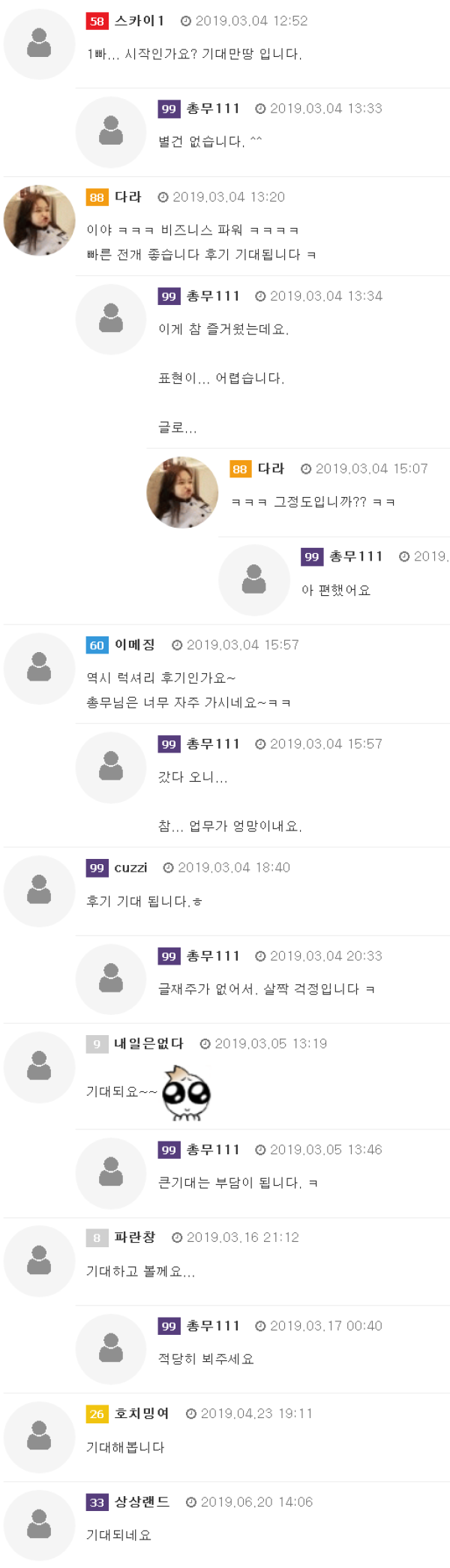The image size is (450, 1568).
Task: Select the username 상상랜드
Action: click(x=141, y=1501)
